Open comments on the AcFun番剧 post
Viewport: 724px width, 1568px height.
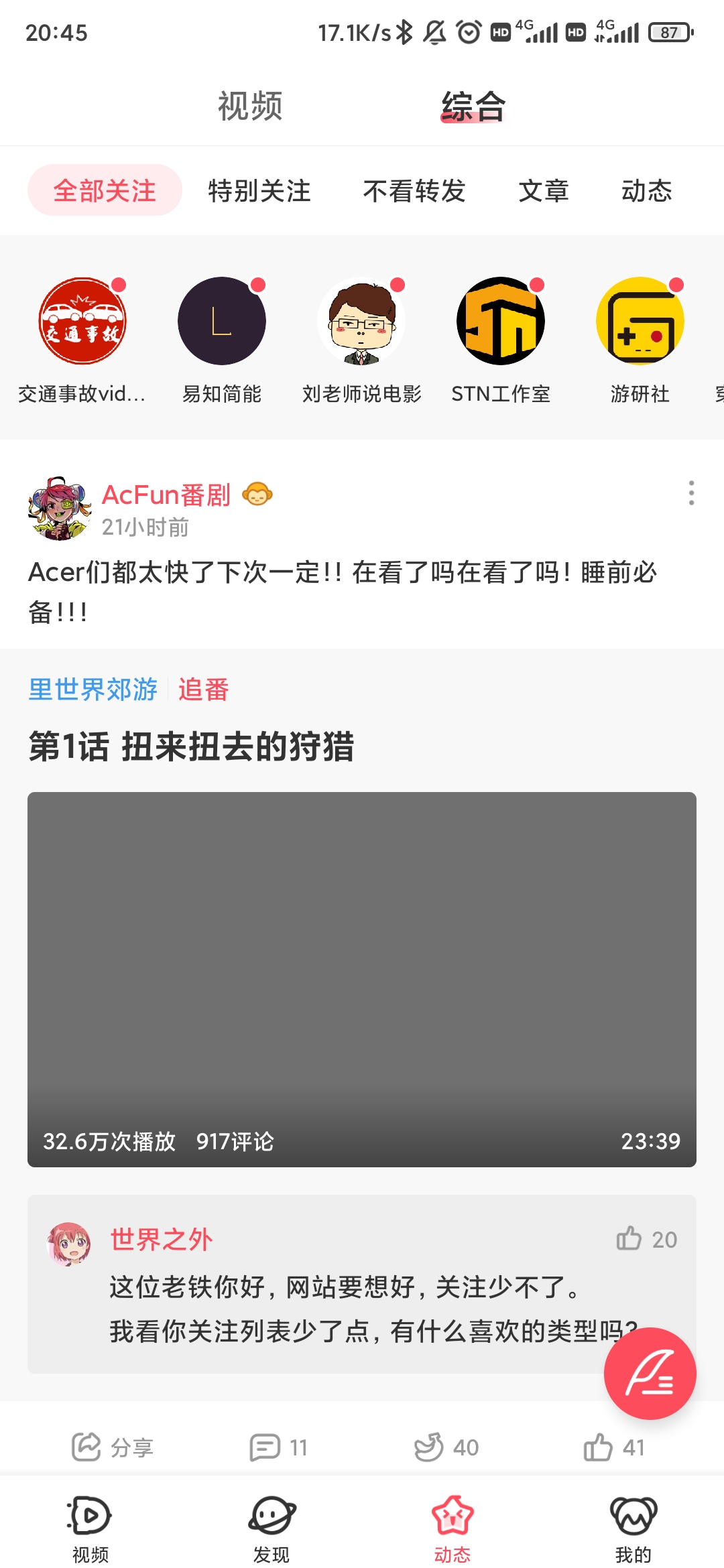tap(278, 1447)
